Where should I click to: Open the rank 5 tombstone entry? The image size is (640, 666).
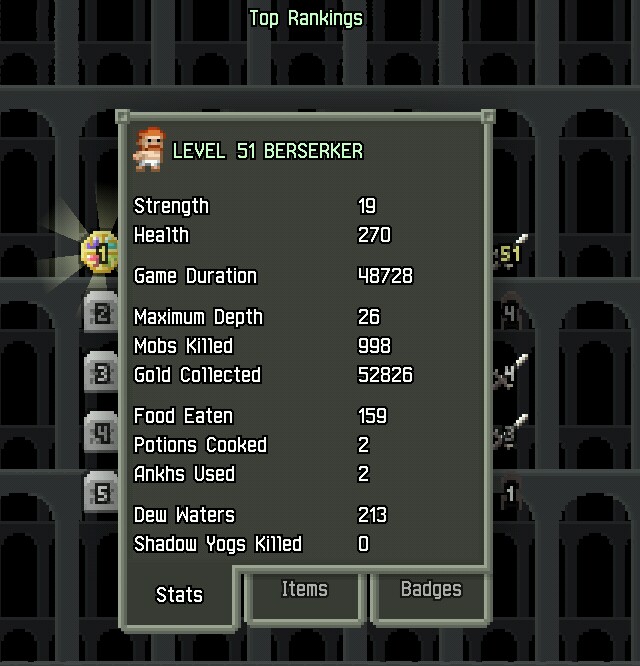(x=101, y=492)
